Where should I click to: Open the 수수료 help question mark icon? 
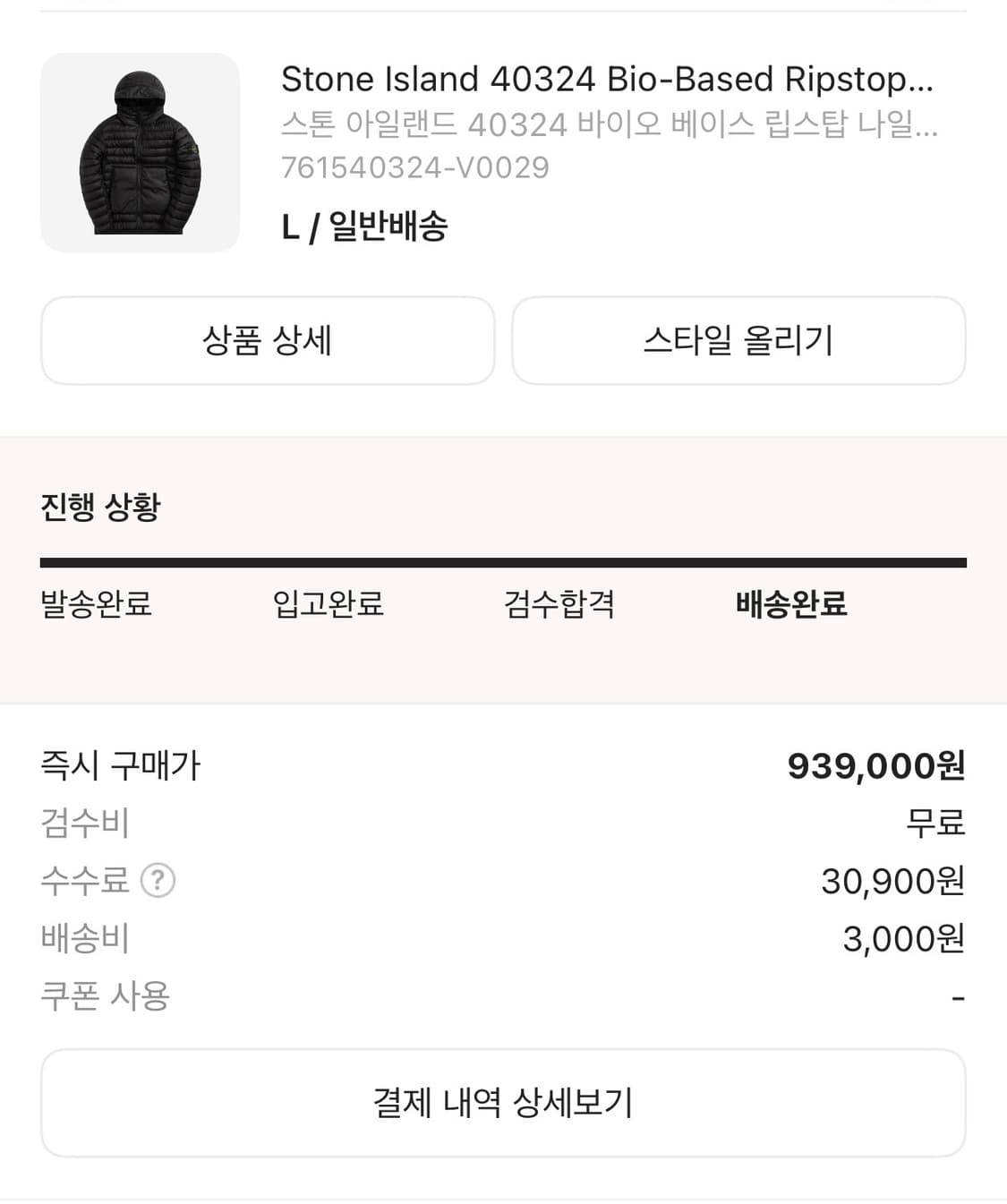157,881
